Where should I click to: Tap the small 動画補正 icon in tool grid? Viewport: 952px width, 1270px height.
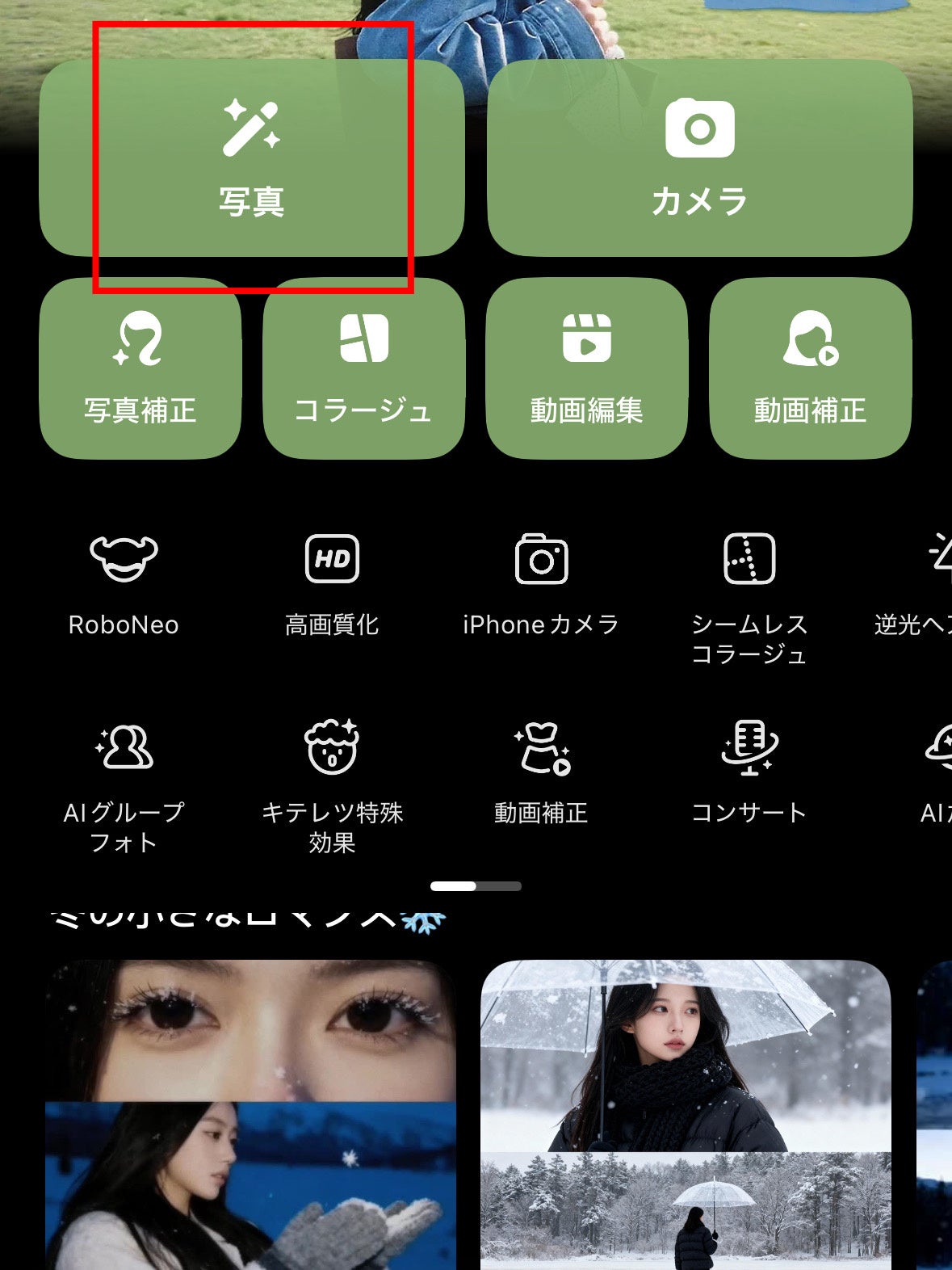pos(541,772)
